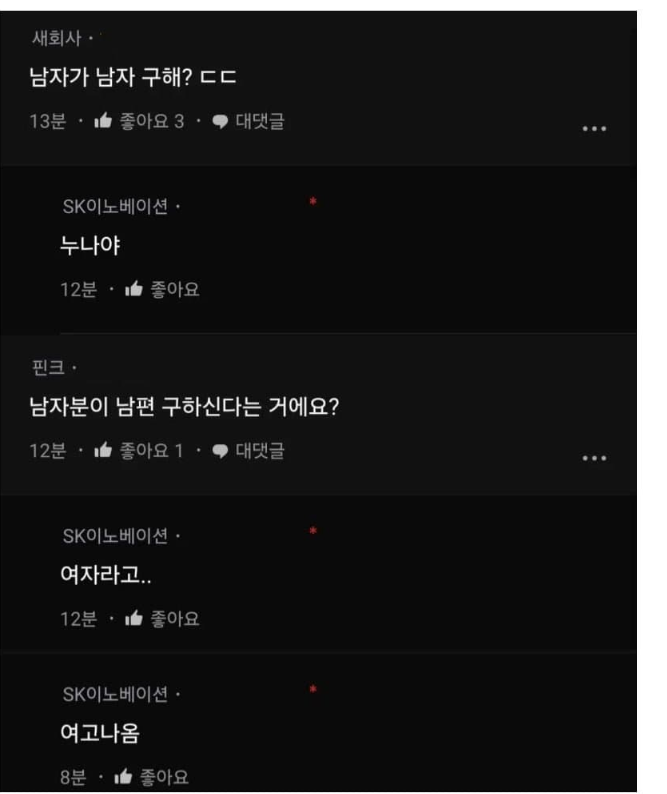
Task: Tap 대댓글 on the 핀크 comment
Action: [x=248, y=451]
